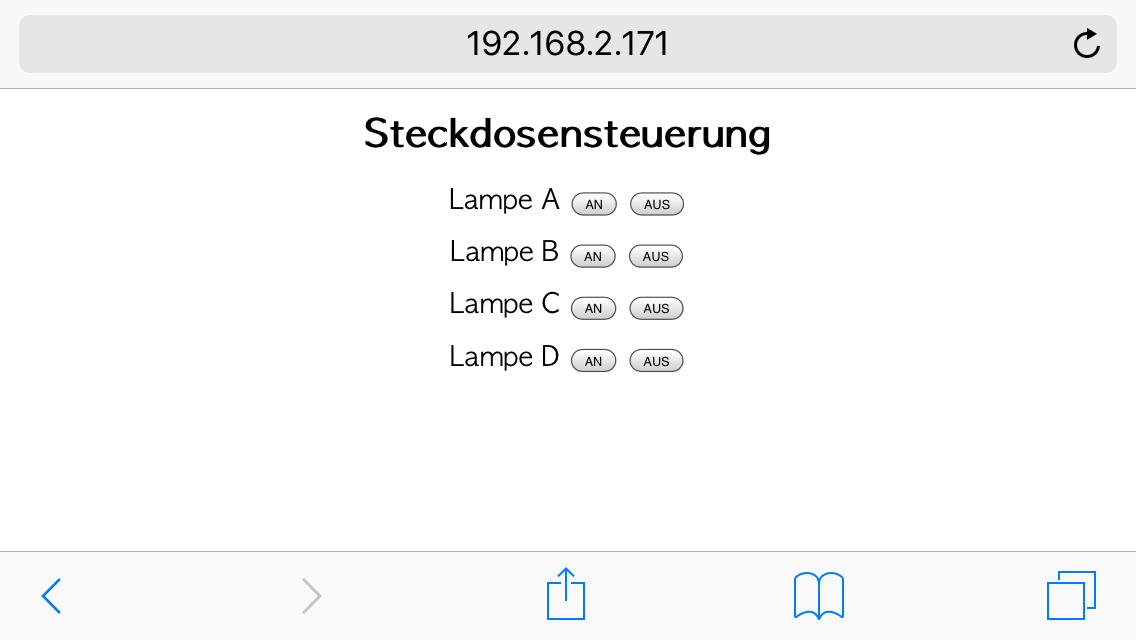Viewport: 1136px width, 640px height.
Task: Show open browser tabs
Action: click(x=1071, y=596)
